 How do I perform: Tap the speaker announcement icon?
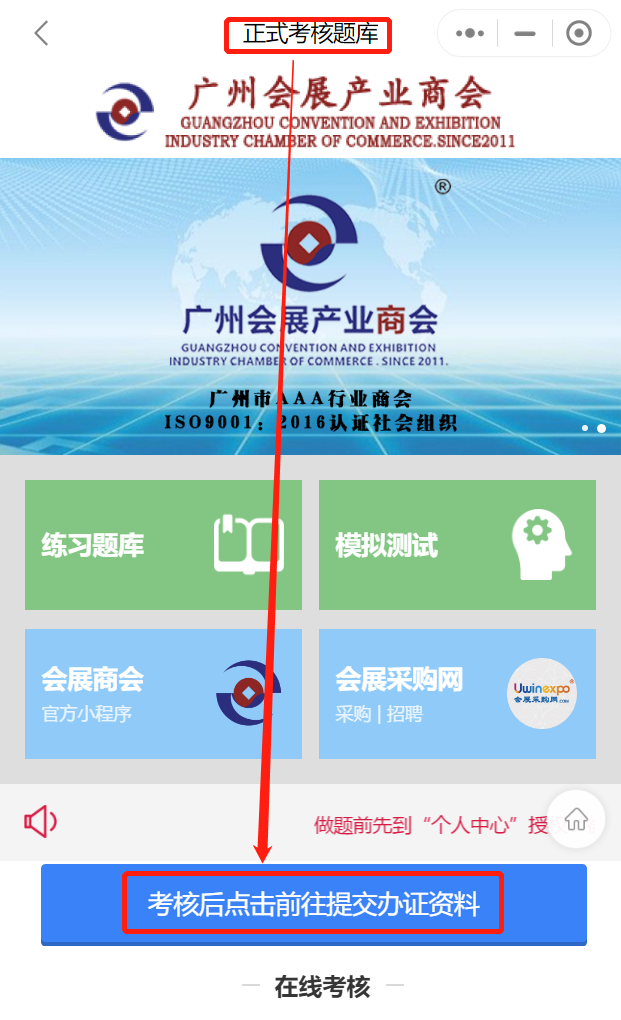click(x=41, y=822)
